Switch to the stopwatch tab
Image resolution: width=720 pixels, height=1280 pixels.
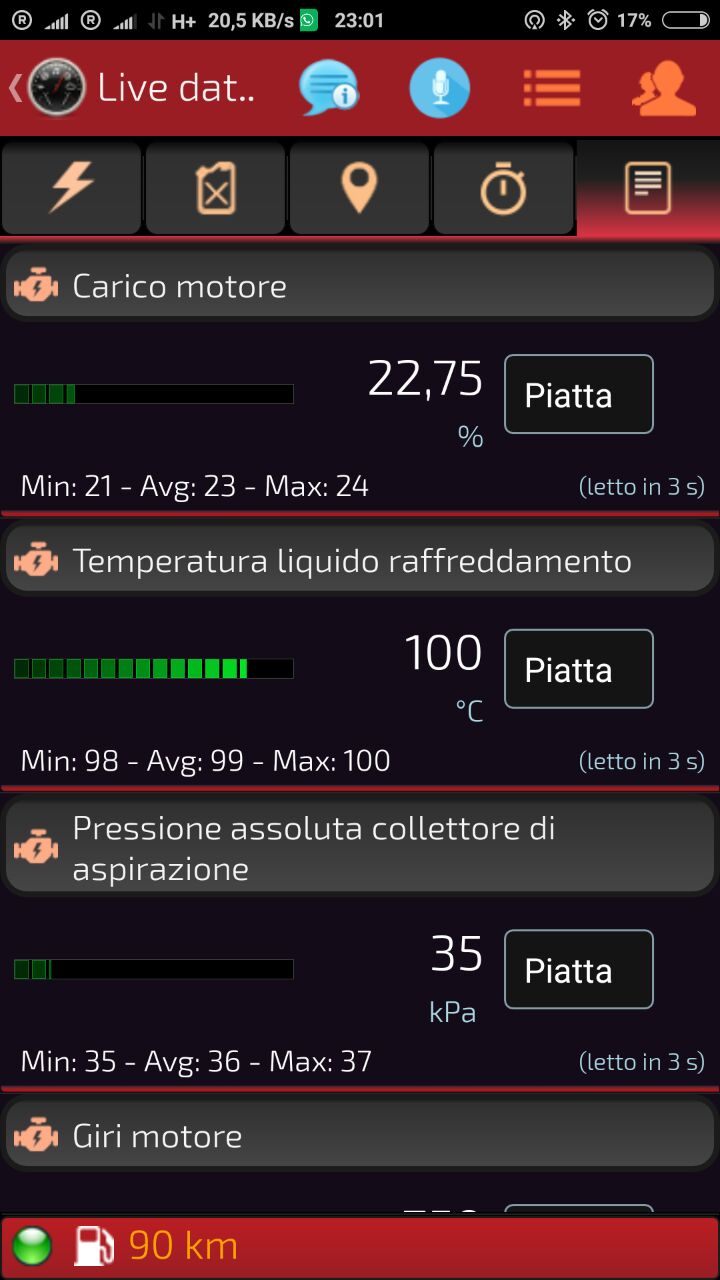pos(504,188)
